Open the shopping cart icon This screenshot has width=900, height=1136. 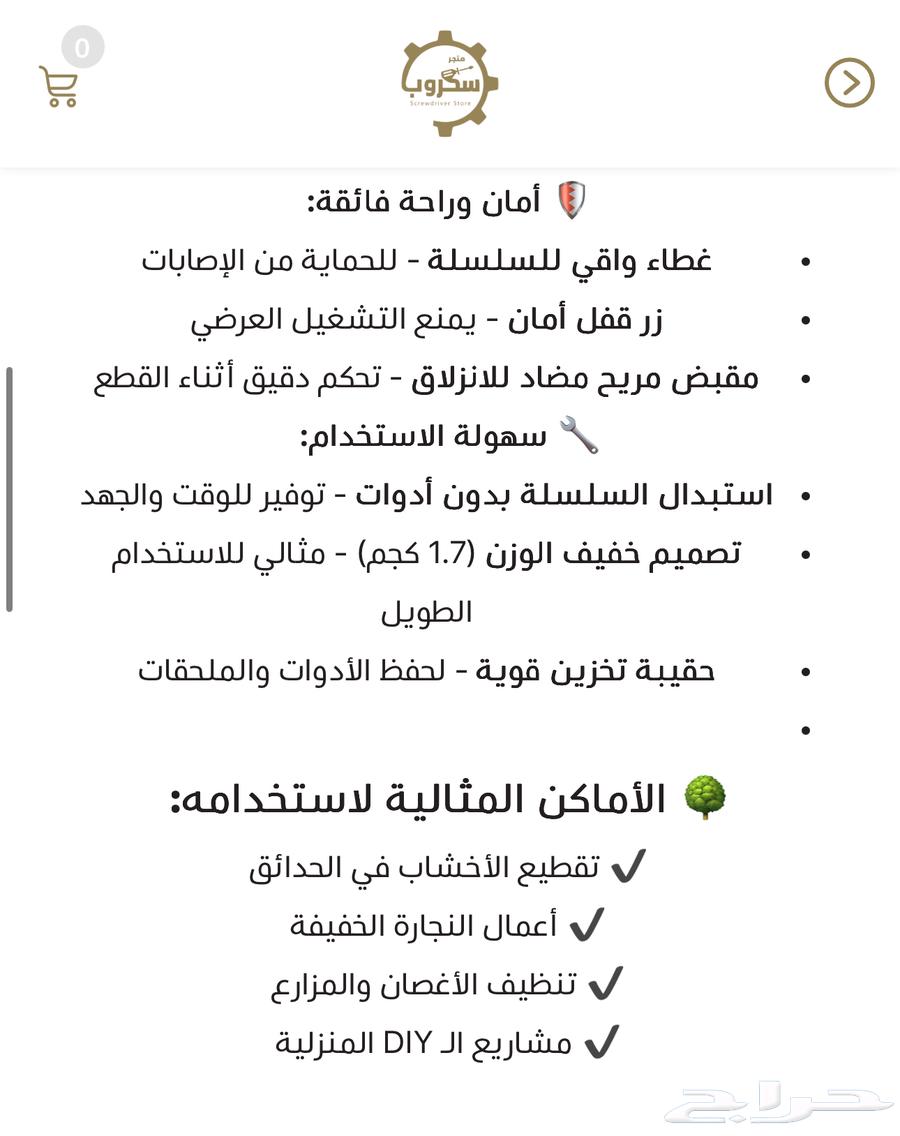[58, 85]
